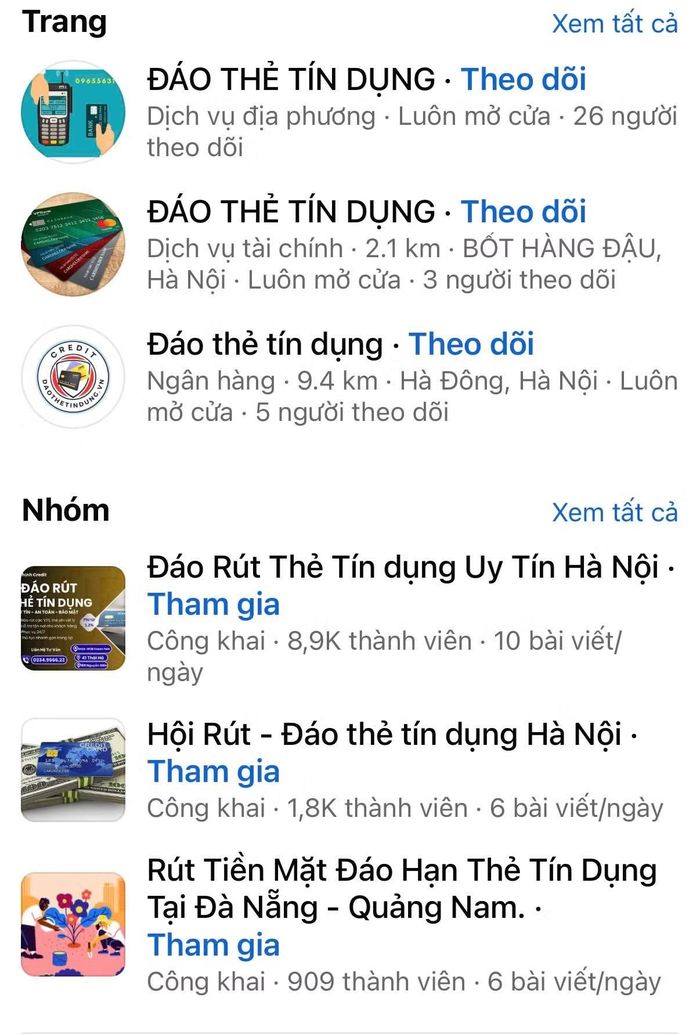Follow the Đáo thẻ tín dụng page in Hà Đông
Viewport: 700px width, 1034px height.
[471, 344]
